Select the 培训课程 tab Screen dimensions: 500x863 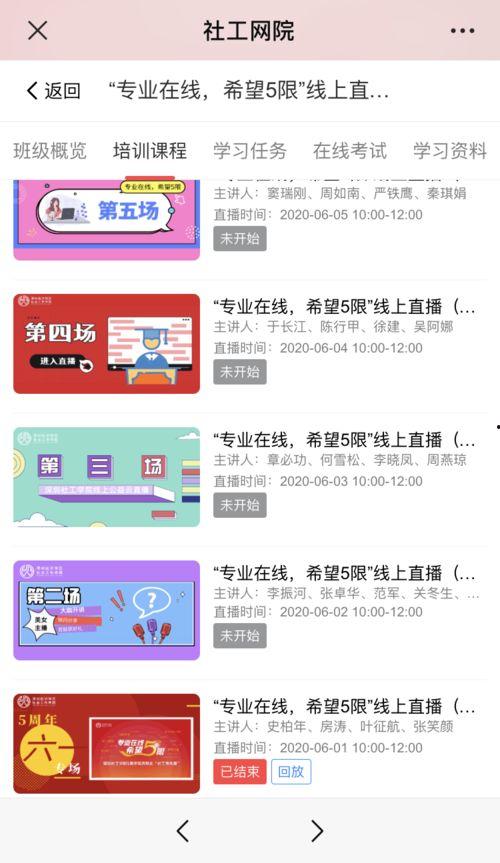point(150,151)
